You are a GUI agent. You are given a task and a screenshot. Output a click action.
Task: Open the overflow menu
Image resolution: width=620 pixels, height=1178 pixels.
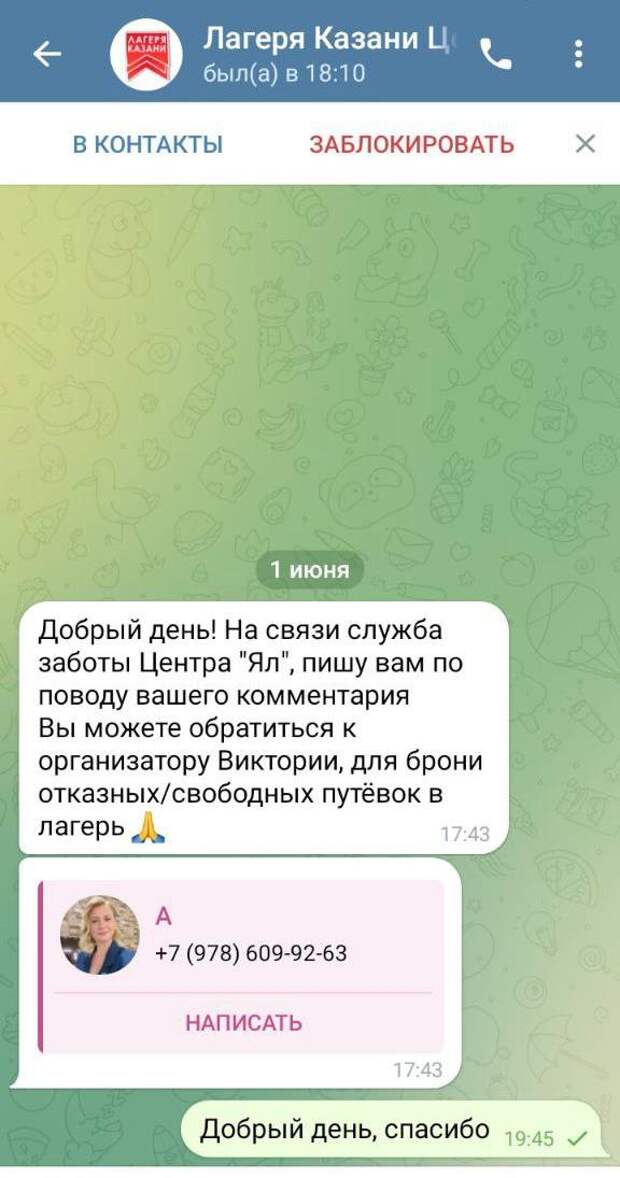579,54
